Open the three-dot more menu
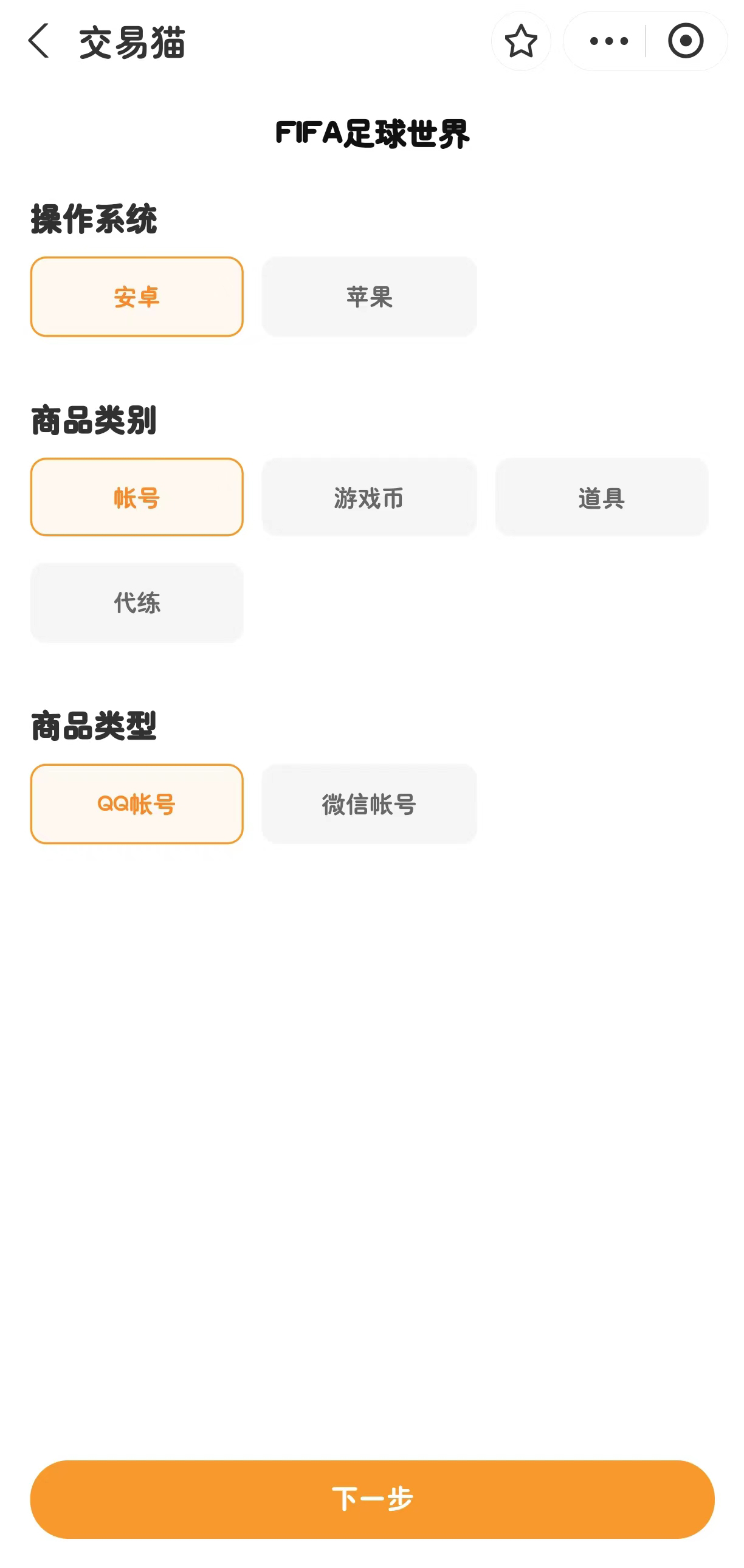 [608, 41]
